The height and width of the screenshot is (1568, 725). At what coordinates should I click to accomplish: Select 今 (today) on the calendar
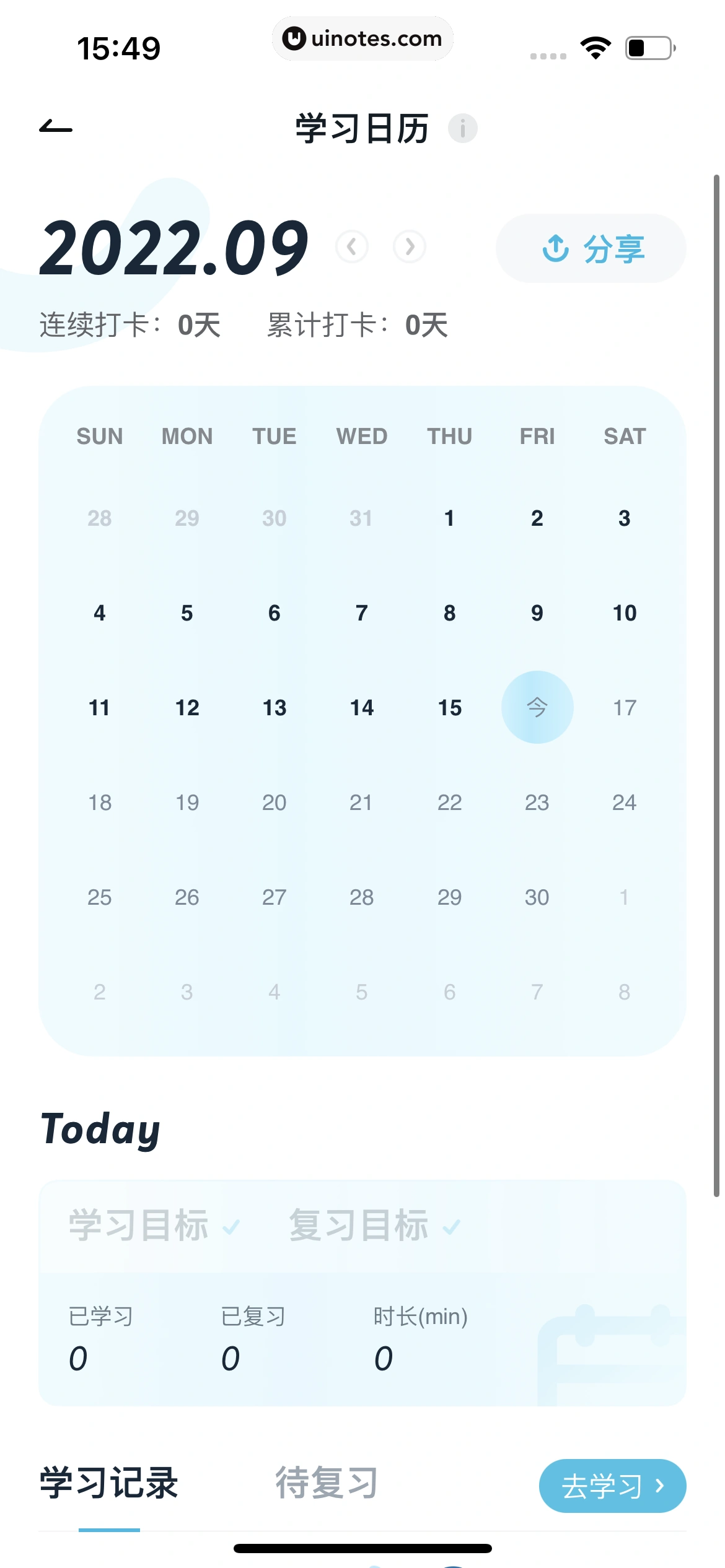pos(537,707)
